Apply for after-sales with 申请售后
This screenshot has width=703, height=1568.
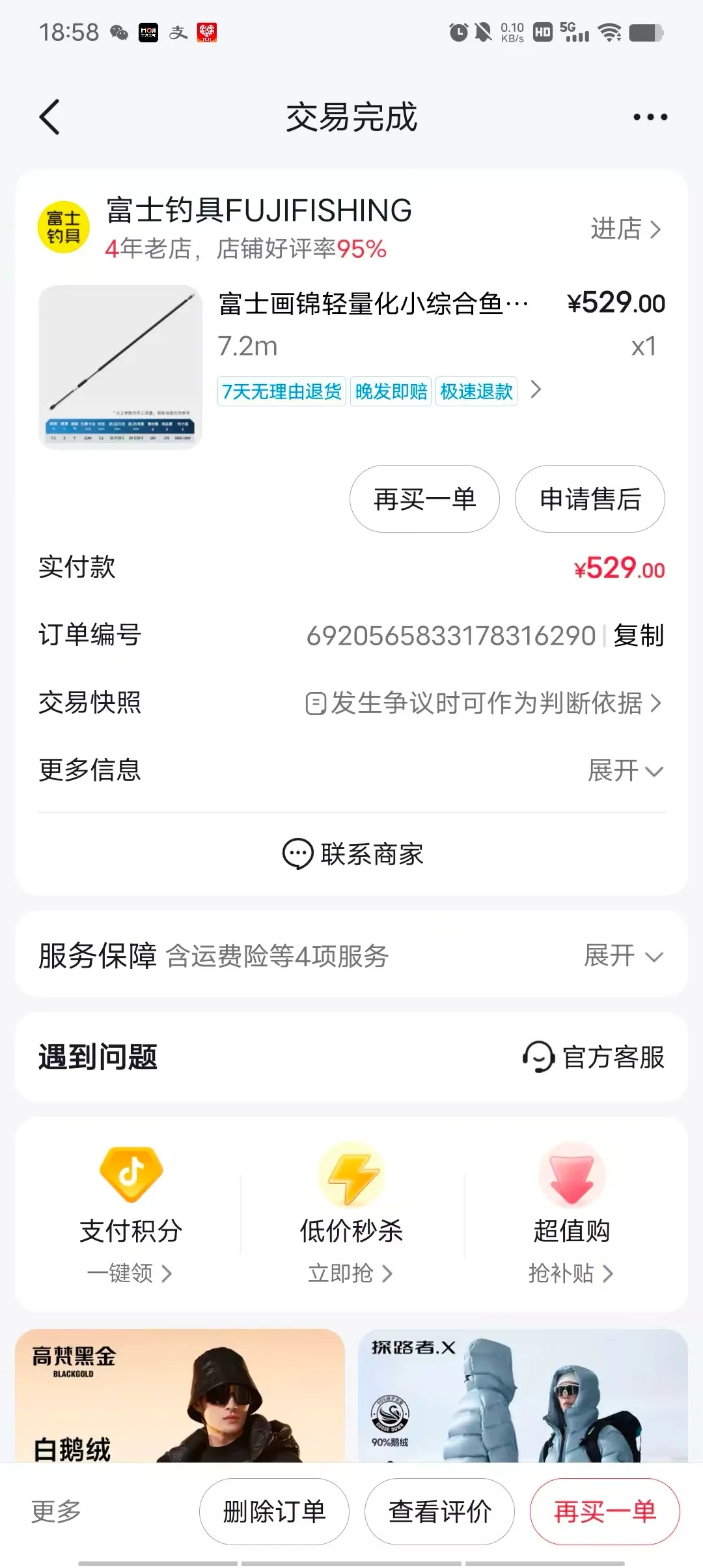click(590, 499)
